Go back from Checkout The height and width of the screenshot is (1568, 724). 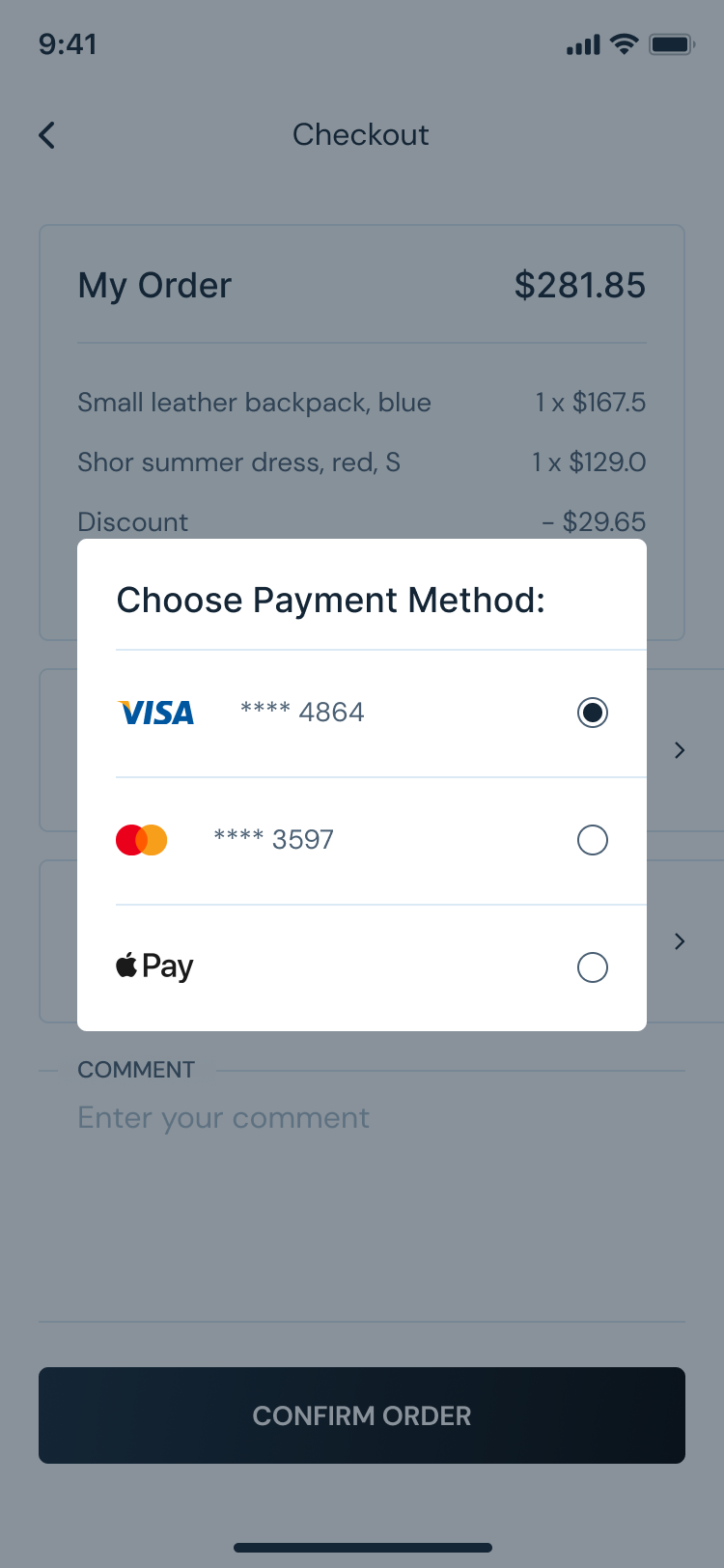tap(47, 135)
